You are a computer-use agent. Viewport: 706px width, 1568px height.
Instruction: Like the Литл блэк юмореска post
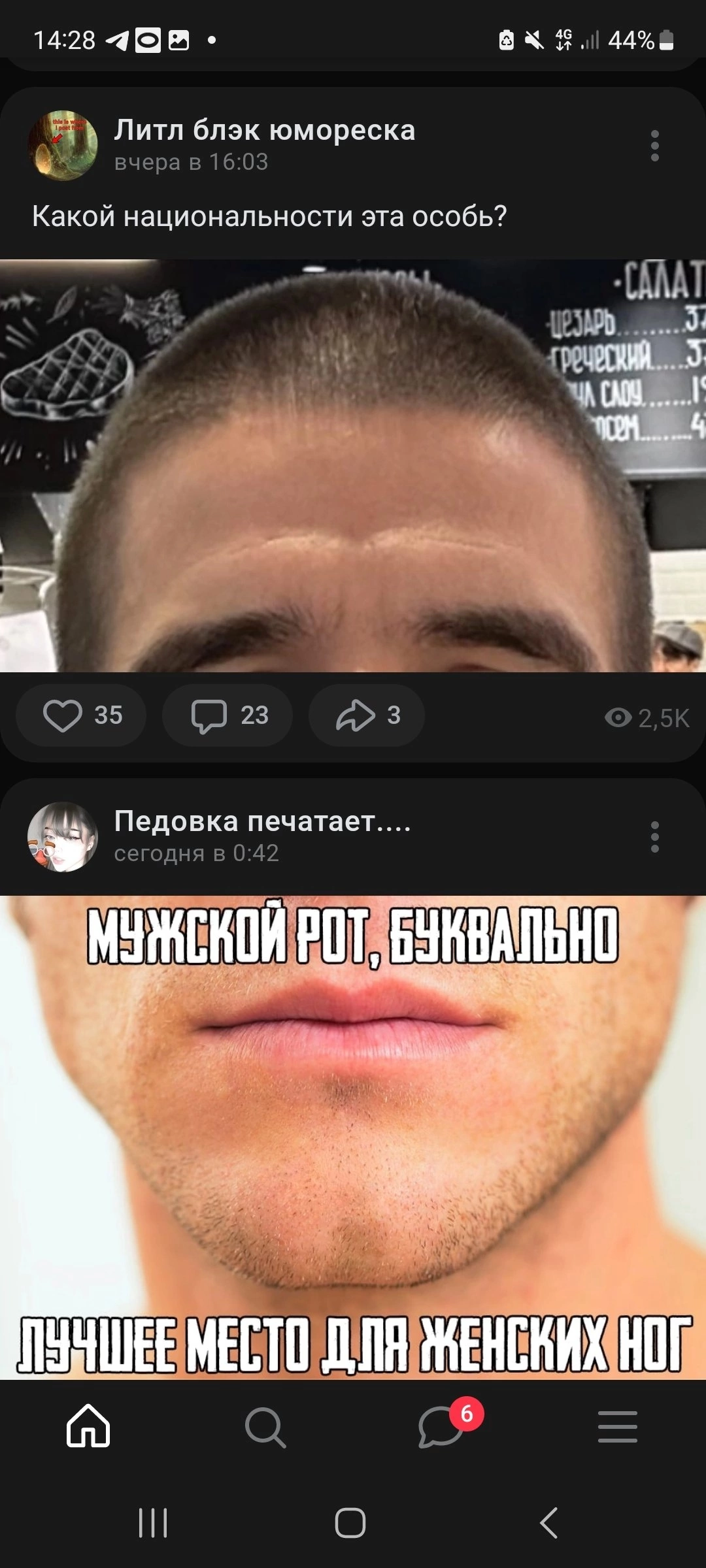click(81, 715)
